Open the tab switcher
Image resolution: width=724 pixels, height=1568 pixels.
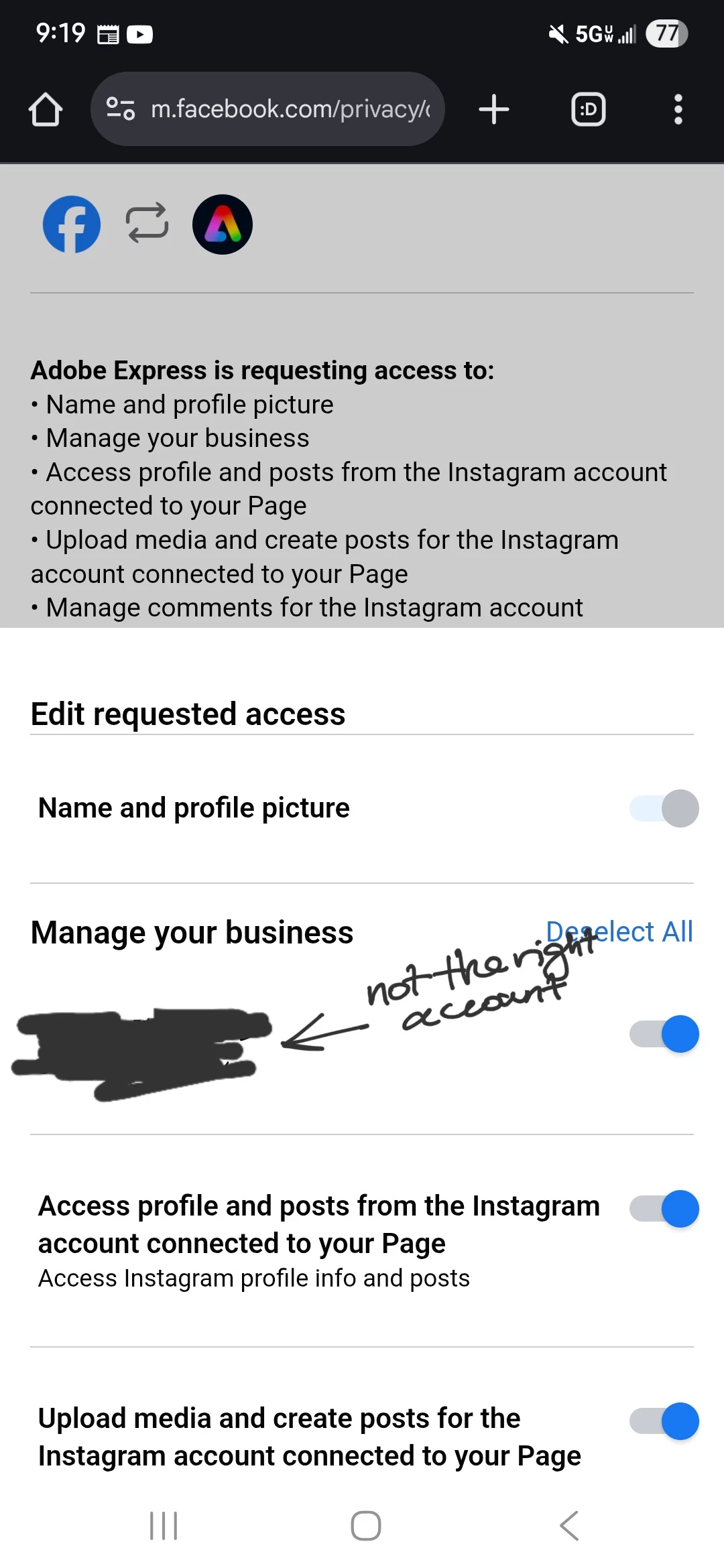[588, 109]
